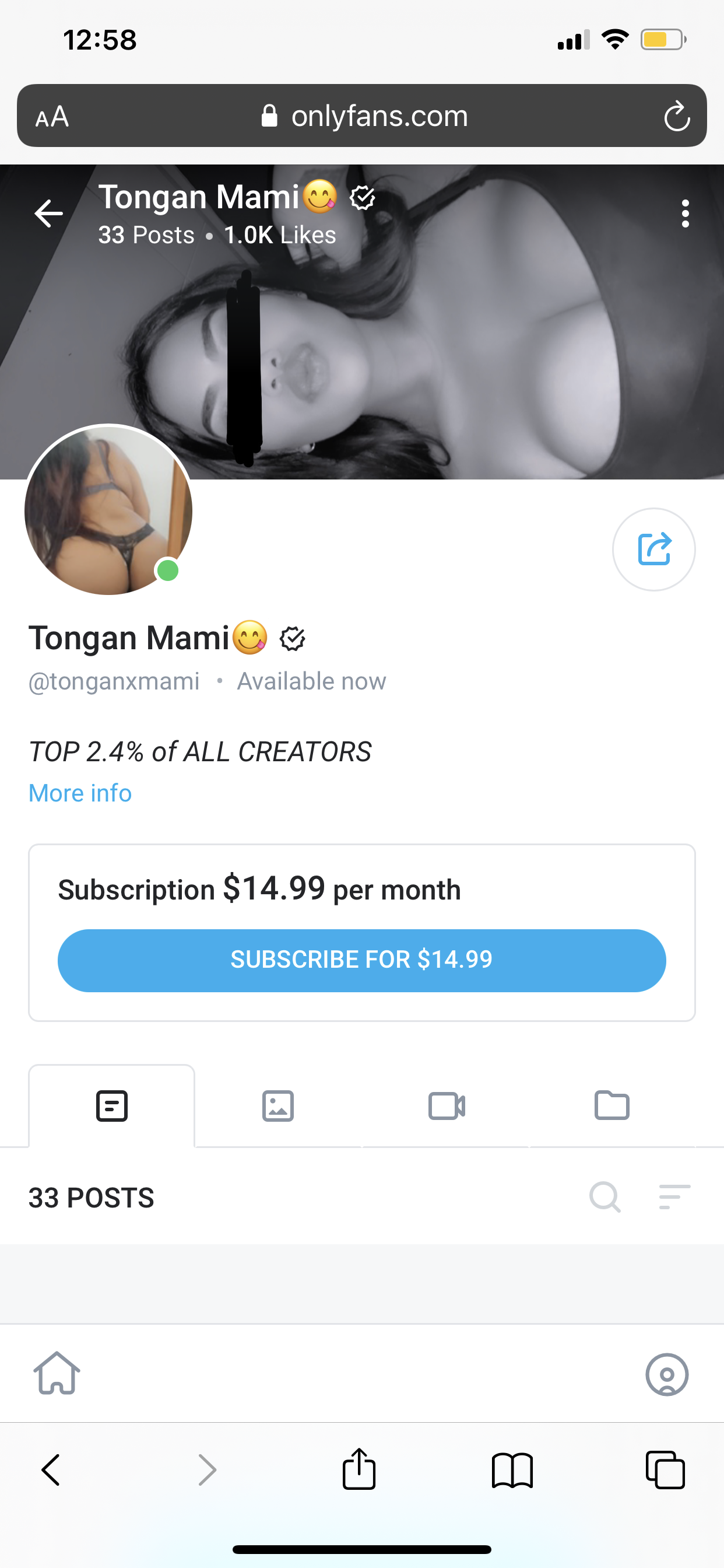Expand the More info link
Image resolution: width=724 pixels, height=1568 pixels.
tap(80, 793)
